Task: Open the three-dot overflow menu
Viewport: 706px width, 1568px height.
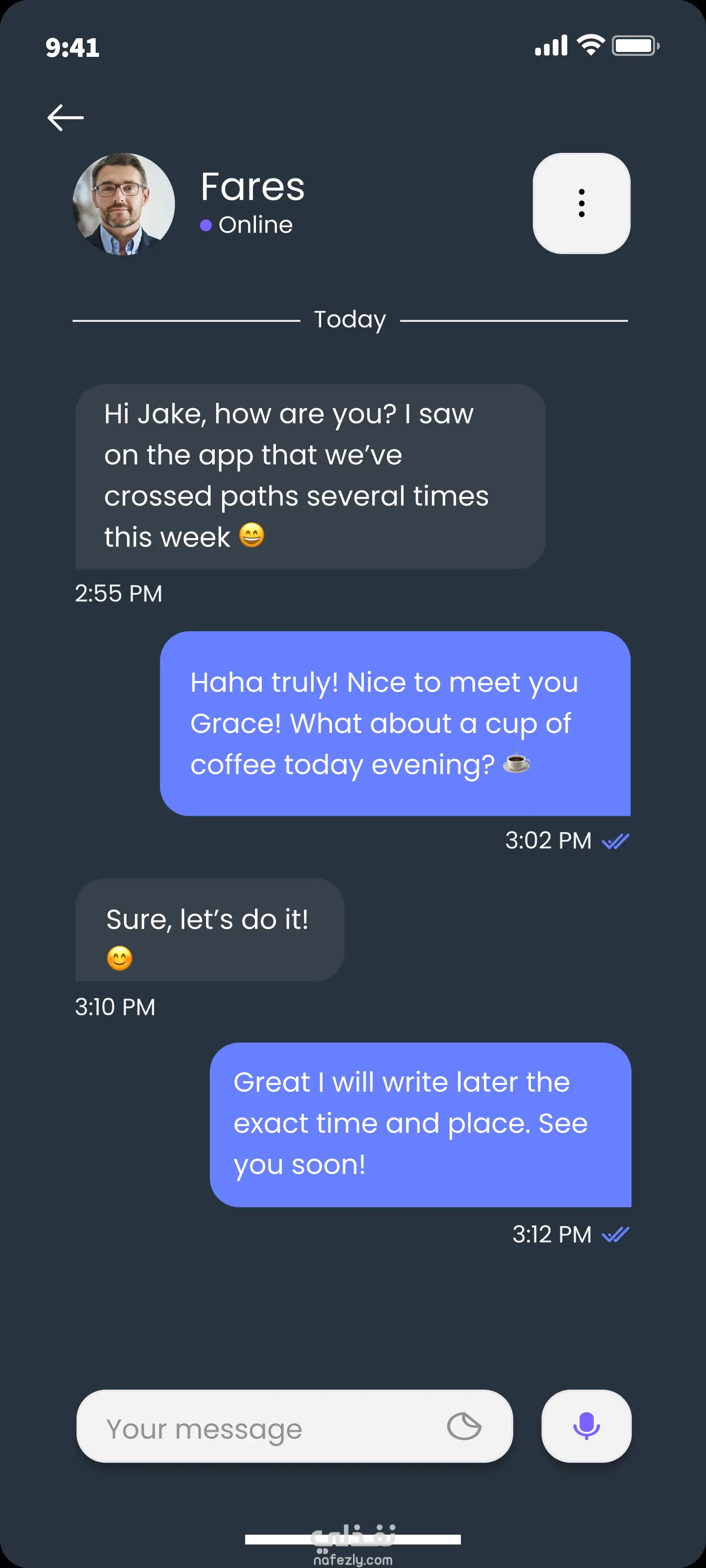Action: coord(581,203)
